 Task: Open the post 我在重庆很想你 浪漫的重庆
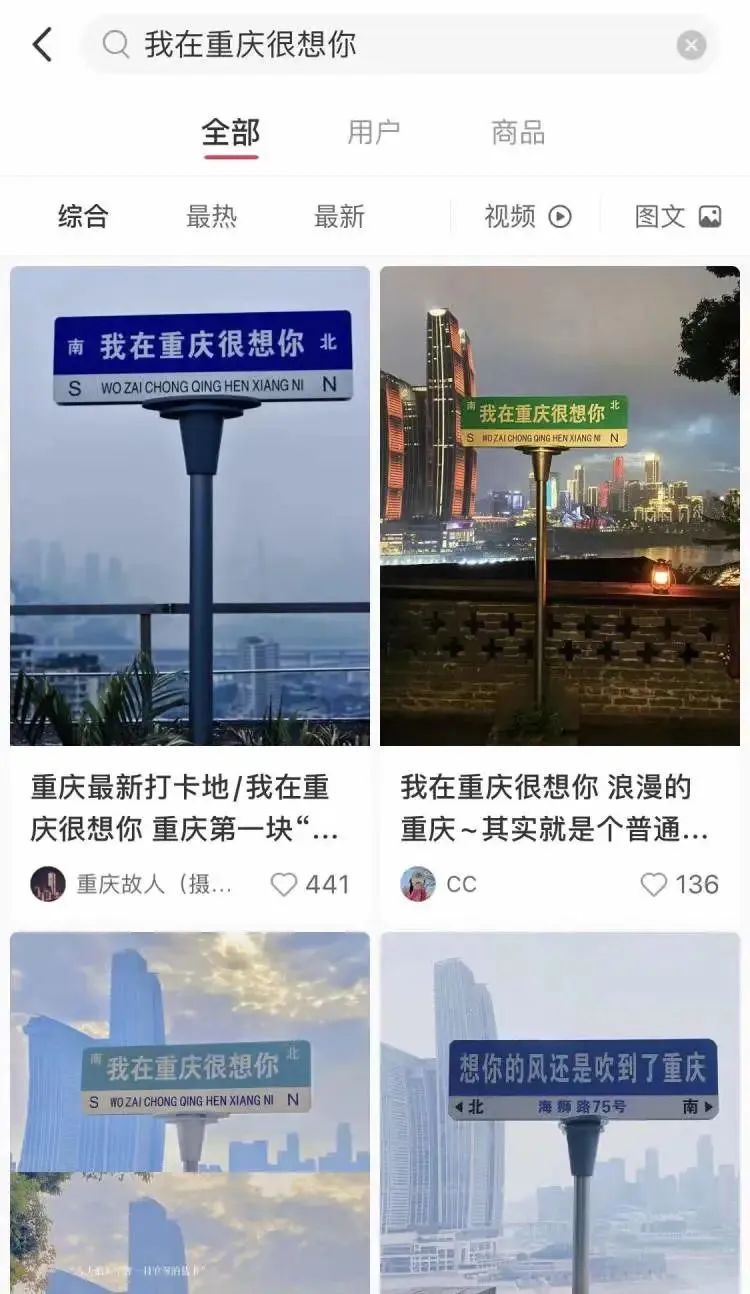(560, 505)
